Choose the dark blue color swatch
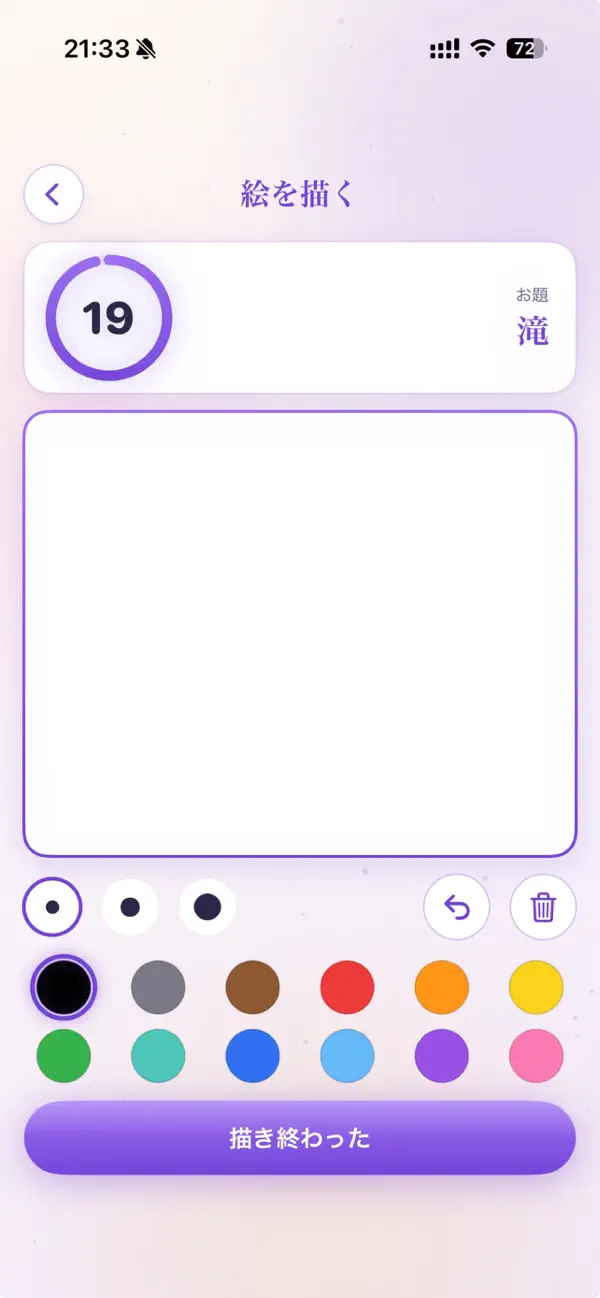Screen dimensions: 600x1298 coord(253,1056)
